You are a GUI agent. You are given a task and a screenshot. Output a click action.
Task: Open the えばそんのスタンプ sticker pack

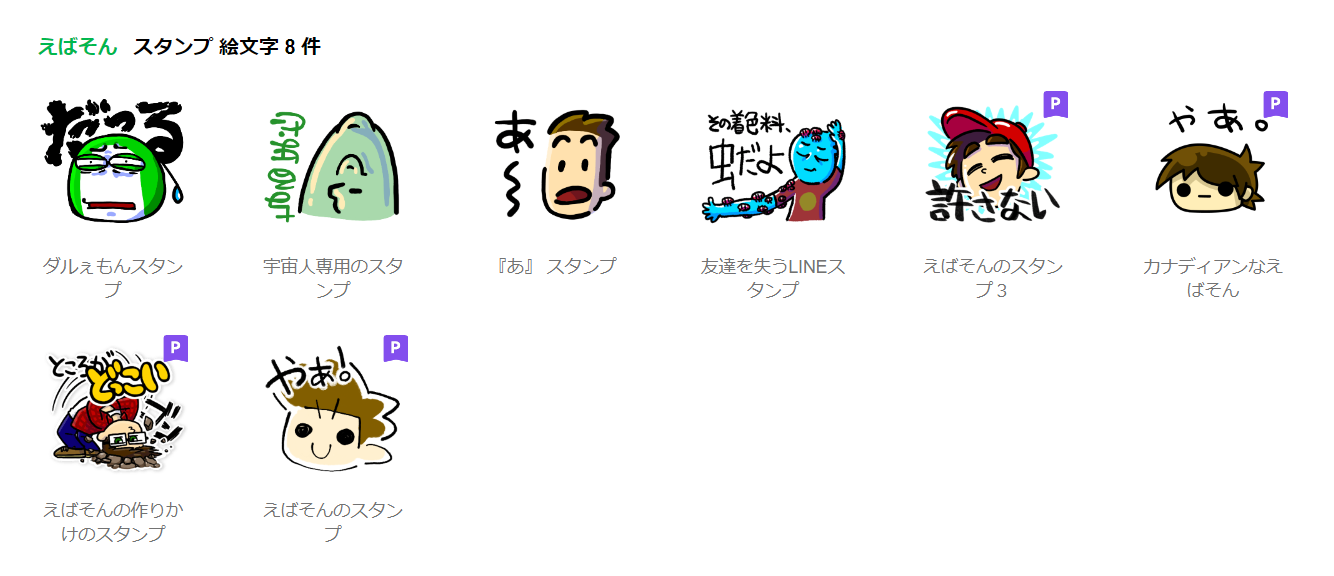(x=333, y=407)
